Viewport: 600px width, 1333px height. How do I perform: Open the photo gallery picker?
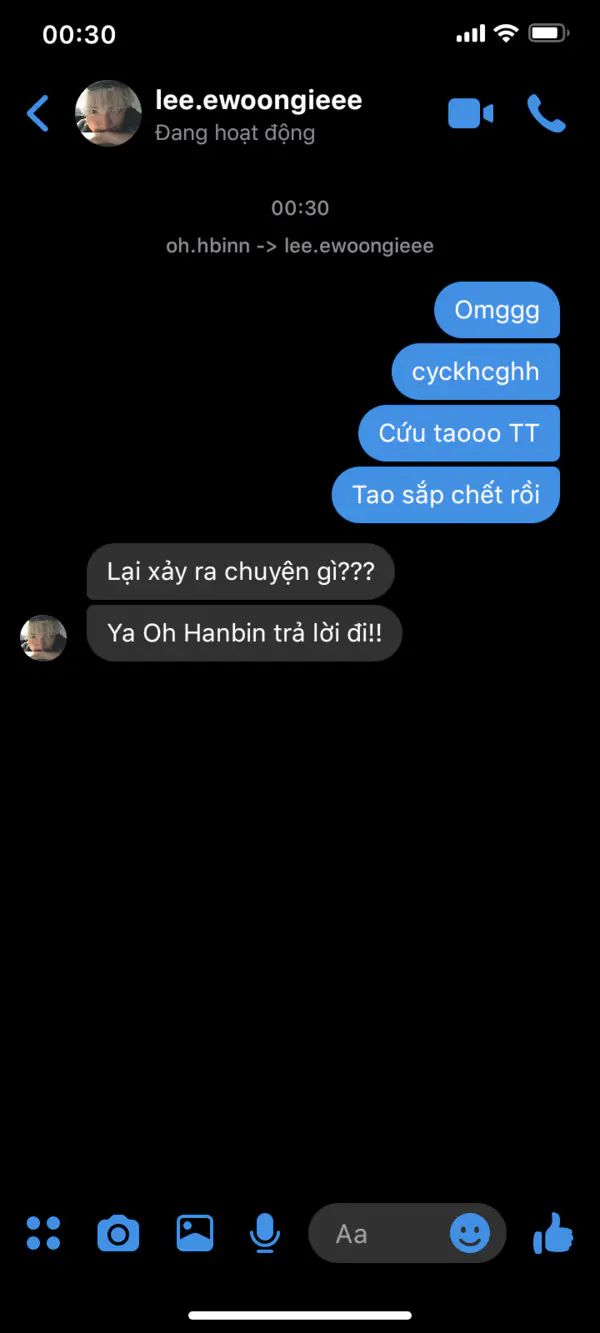click(195, 1233)
